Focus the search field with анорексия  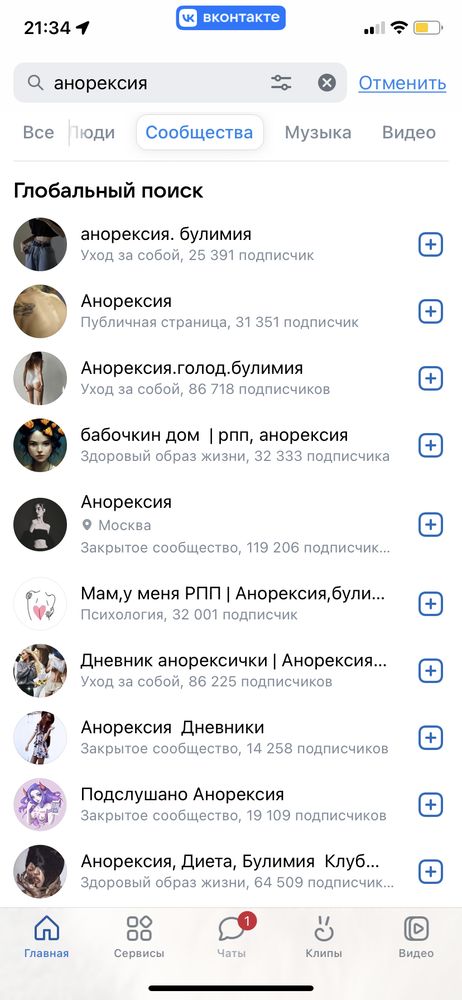point(160,82)
